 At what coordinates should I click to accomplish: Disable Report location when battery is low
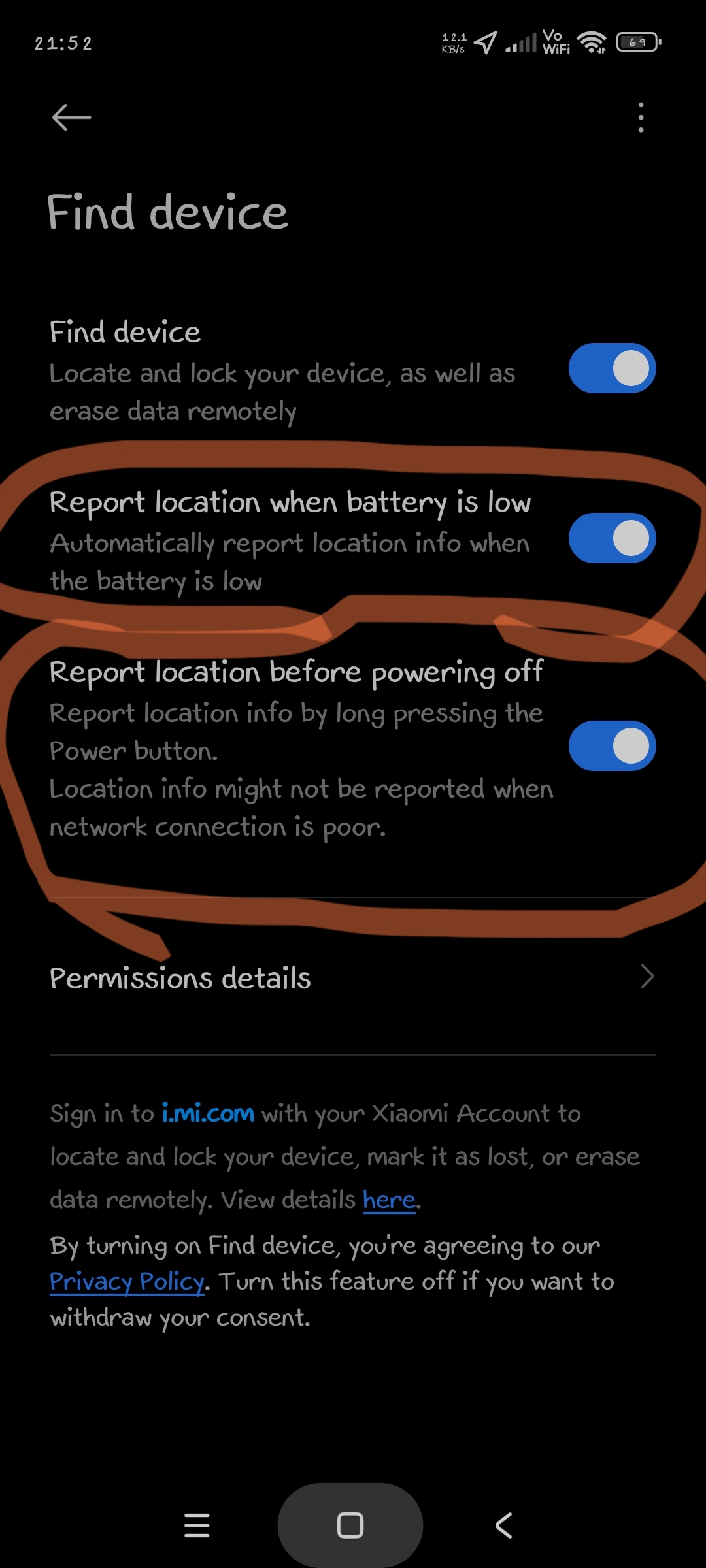click(x=612, y=538)
